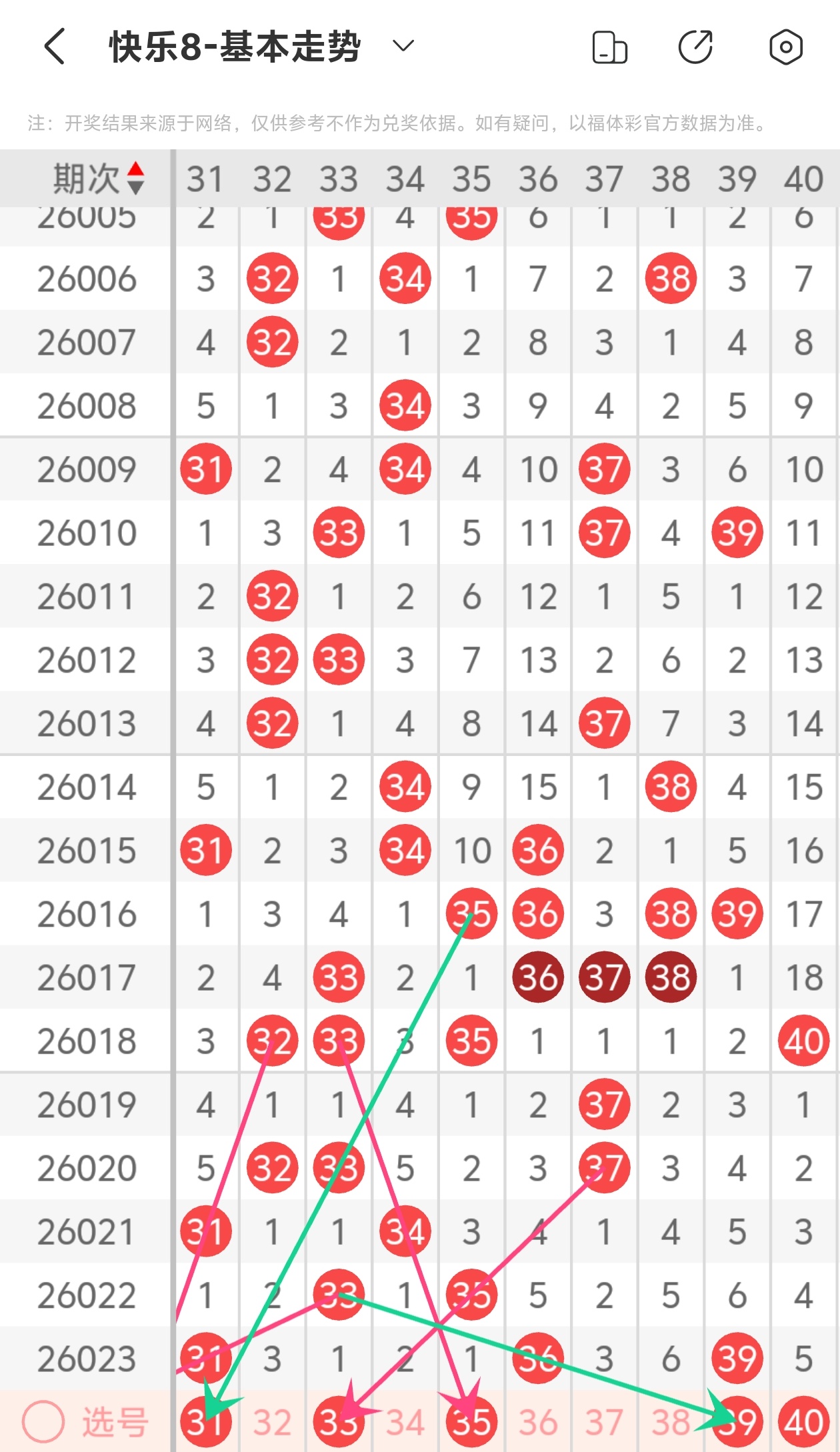Select number 37 in the 选号 row
Image resolution: width=840 pixels, height=1452 pixels.
604,1421
